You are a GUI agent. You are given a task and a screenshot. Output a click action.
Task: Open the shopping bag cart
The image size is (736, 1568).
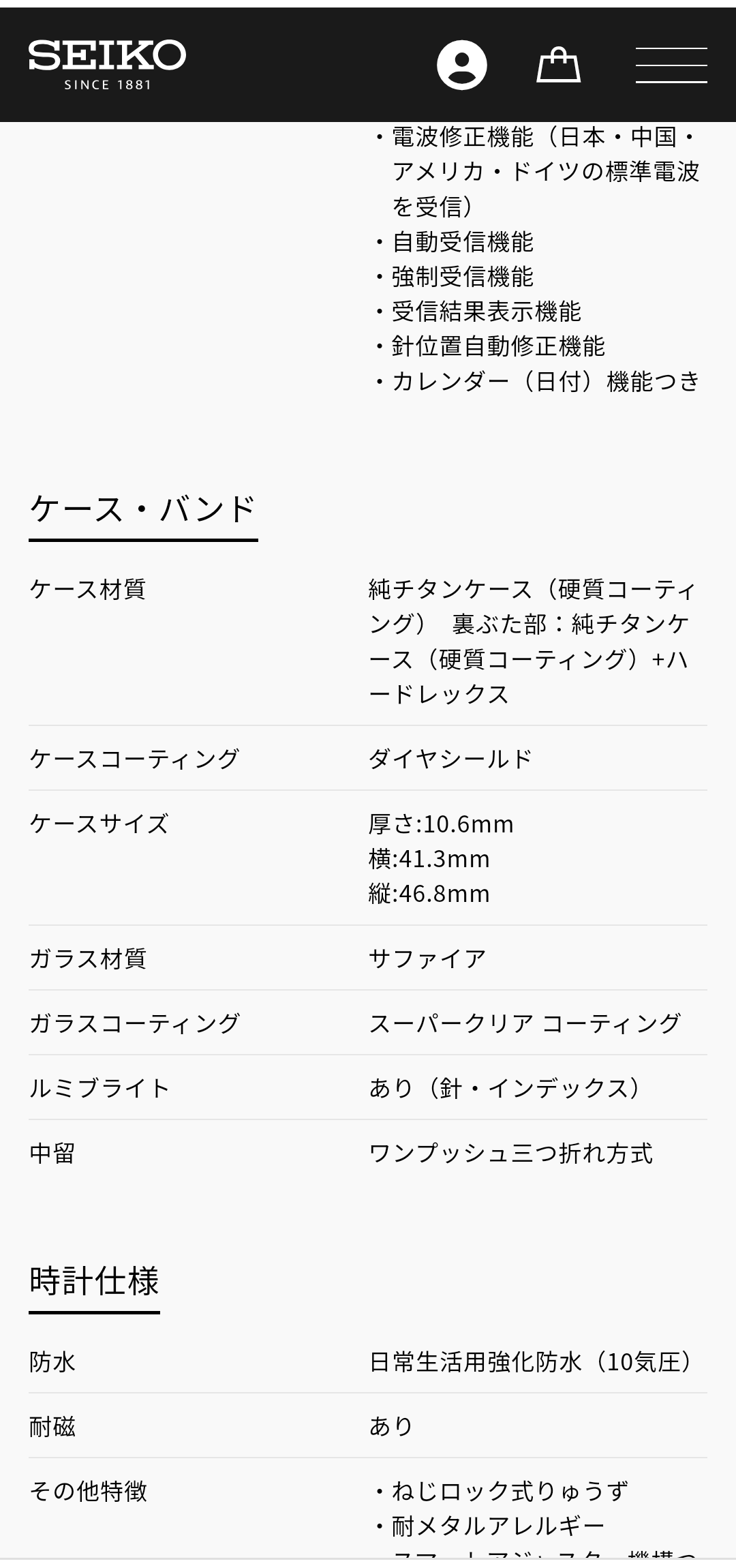(558, 65)
